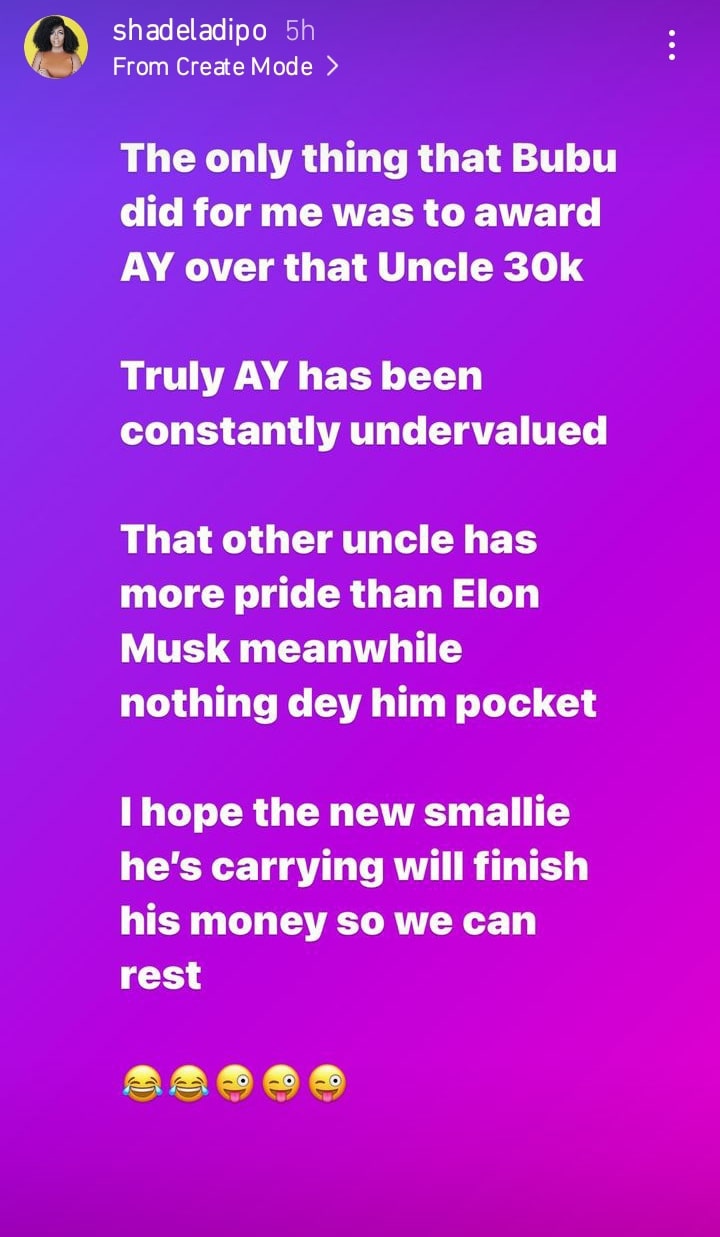
Task: Open the three-dot overflow menu
Action: coord(671,45)
